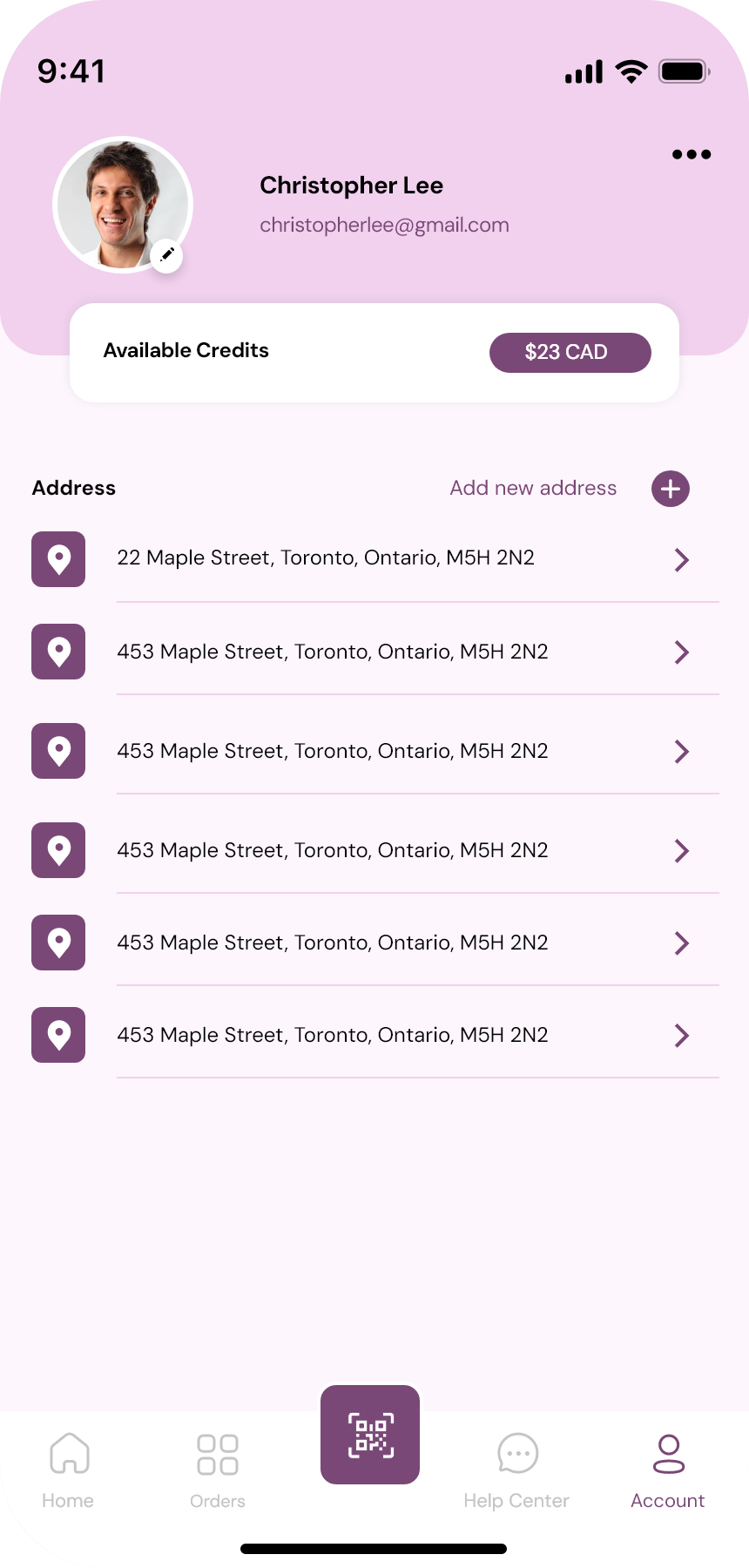Edit the profile photo with pencil icon
Image resolution: width=749 pixels, height=1568 pixels.
click(x=166, y=255)
